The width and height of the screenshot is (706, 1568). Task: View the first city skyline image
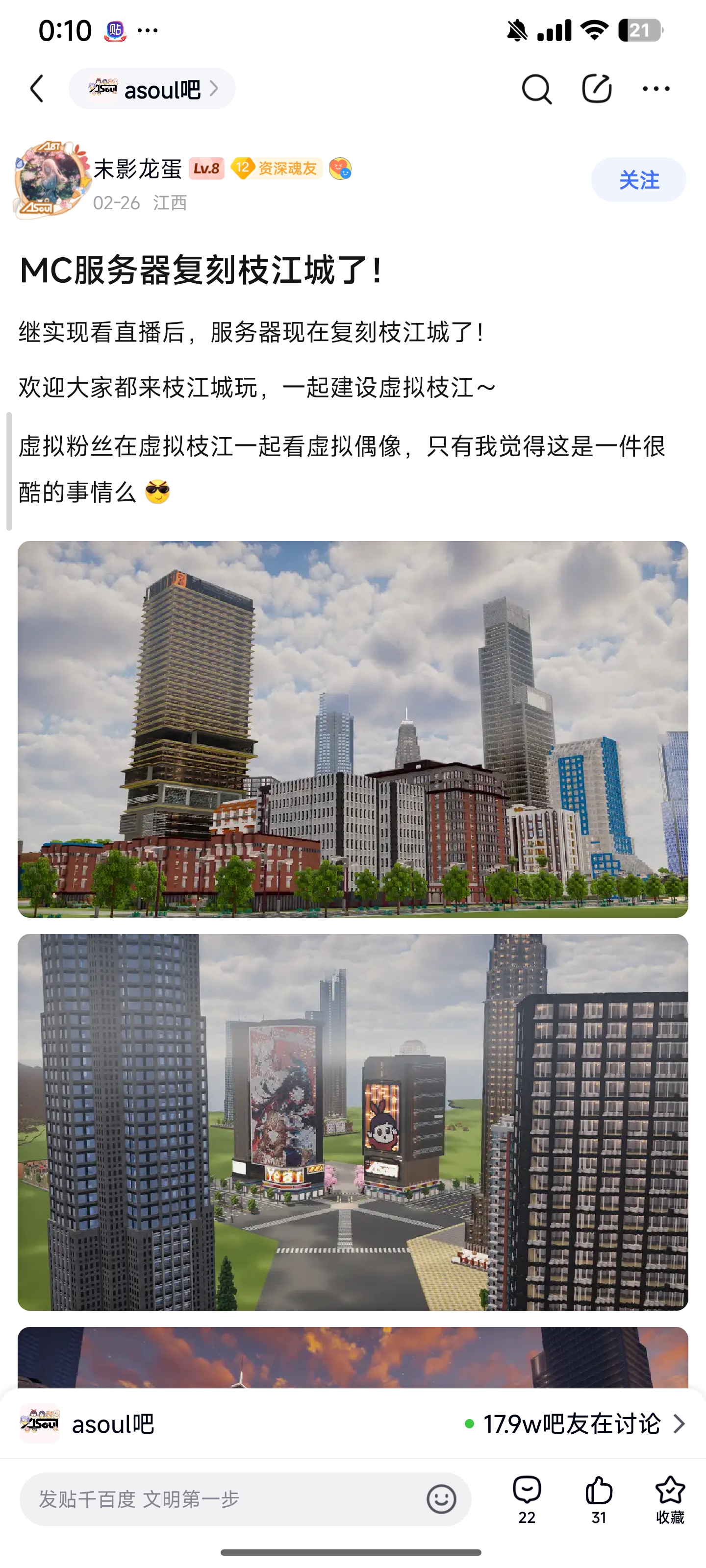pyautogui.click(x=353, y=729)
